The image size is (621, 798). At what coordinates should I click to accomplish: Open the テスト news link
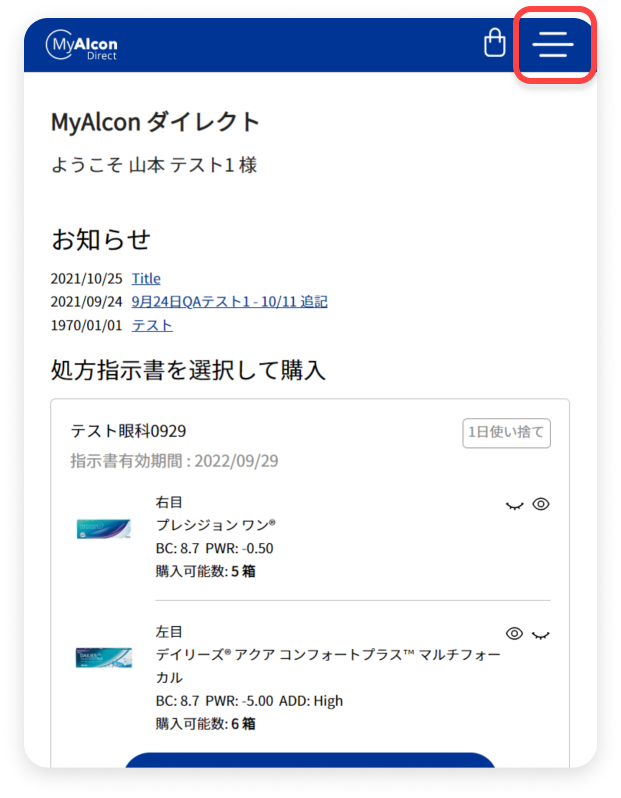point(152,325)
